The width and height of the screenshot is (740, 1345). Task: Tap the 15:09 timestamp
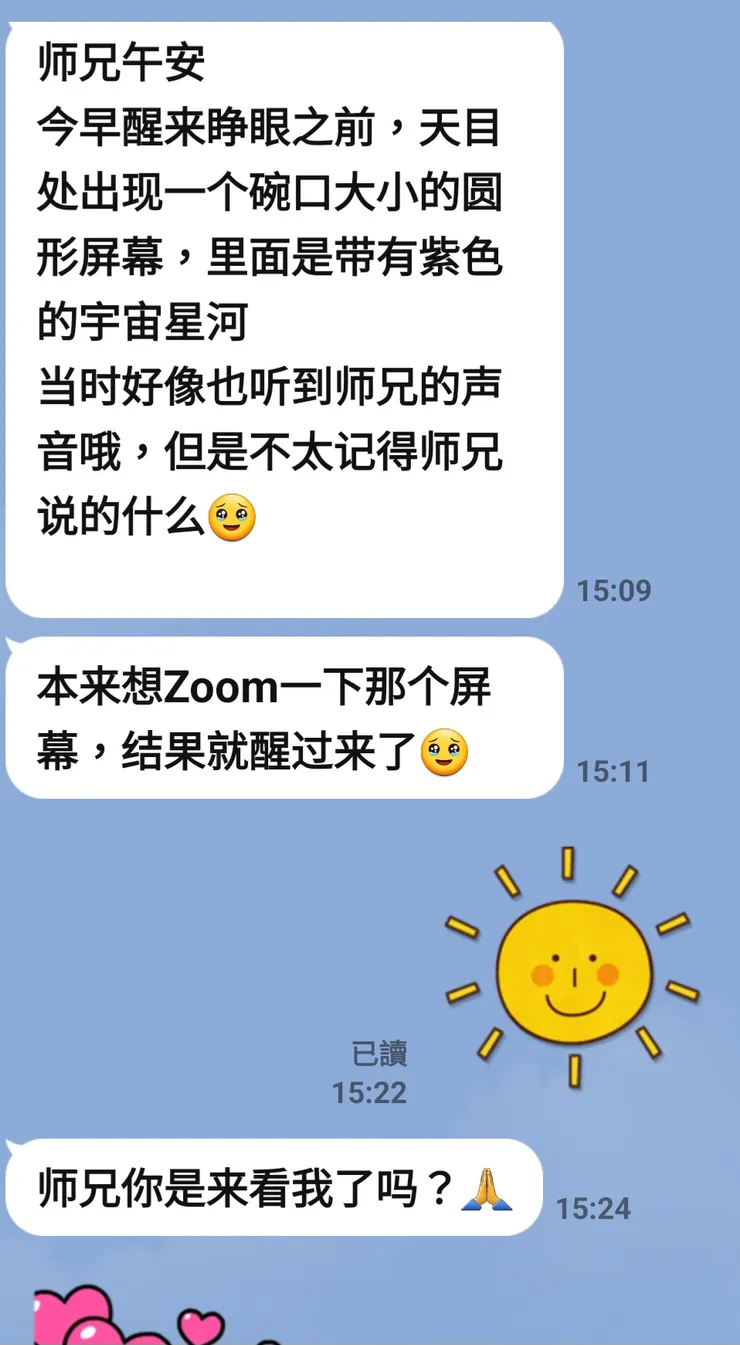click(x=613, y=591)
